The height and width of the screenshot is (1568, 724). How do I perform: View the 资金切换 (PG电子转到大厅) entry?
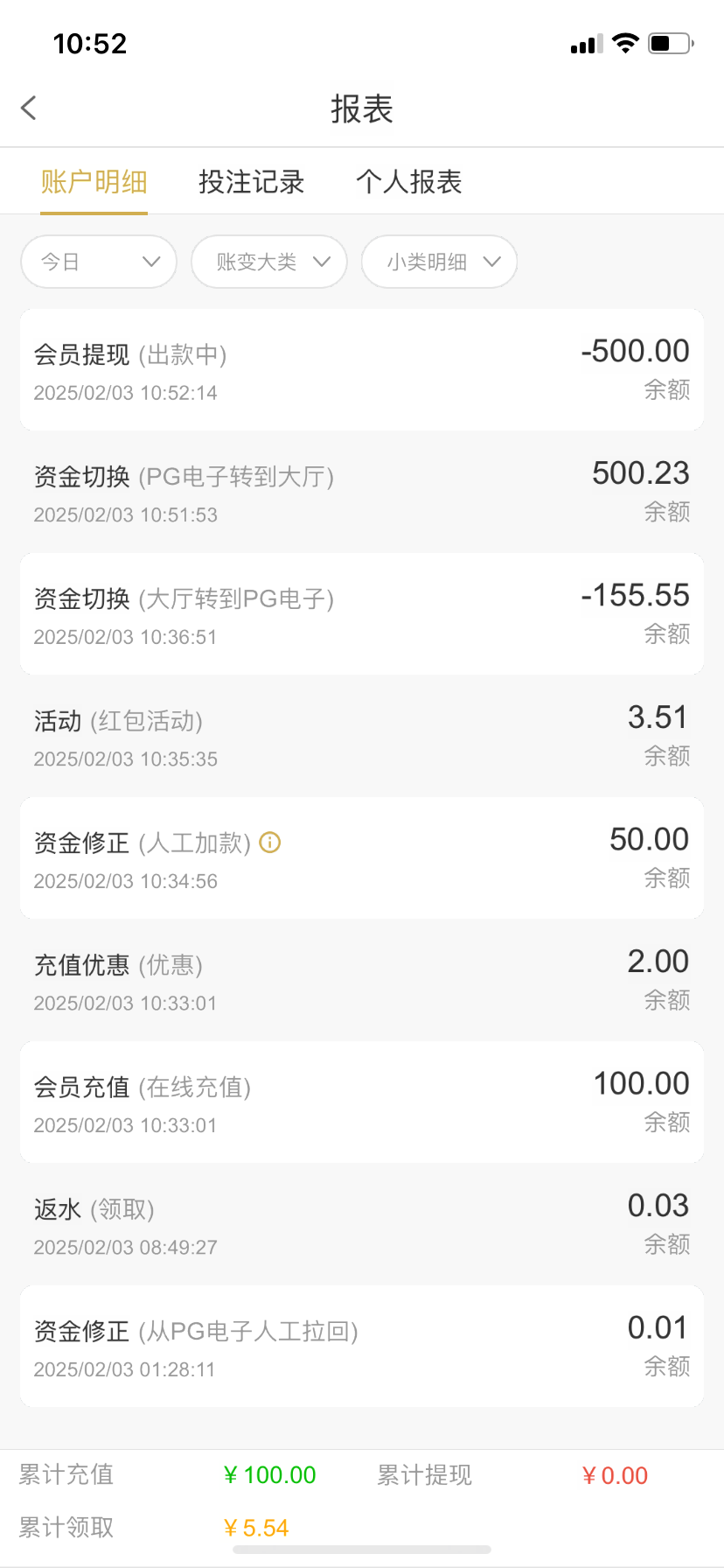(362, 492)
